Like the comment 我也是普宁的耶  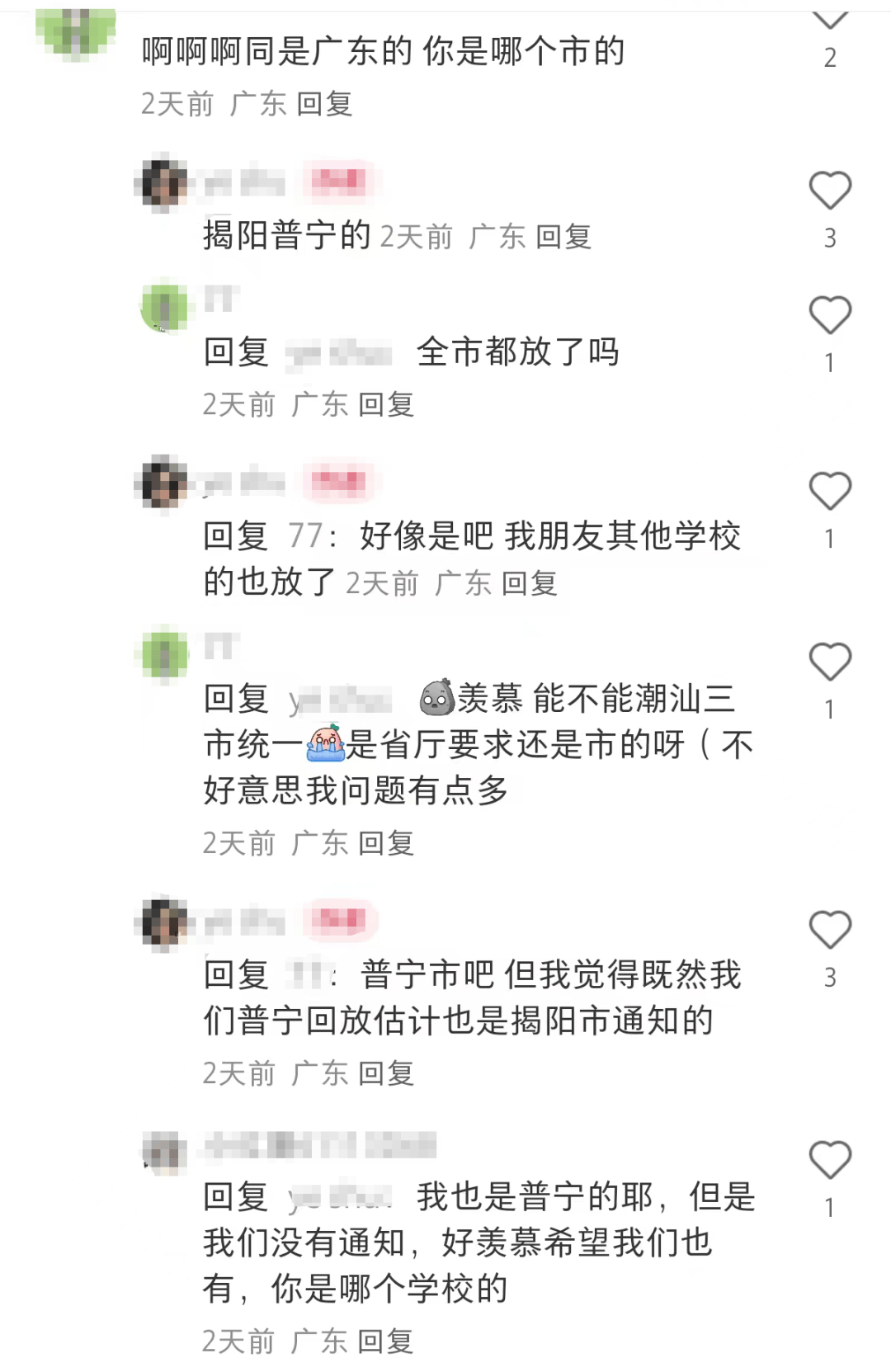click(829, 1161)
